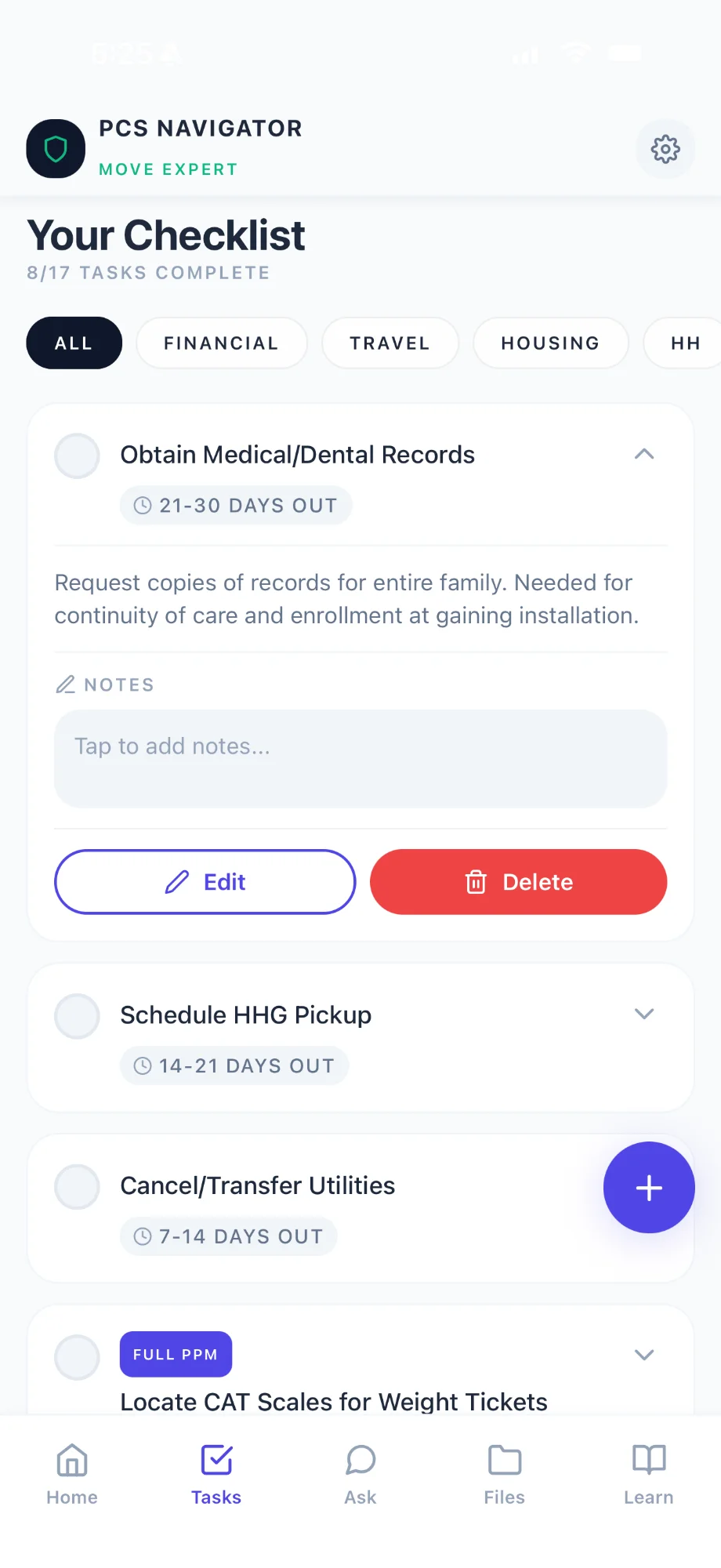The height and width of the screenshot is (1568, 721).
Task: Edit the medical records task
Action: (x=205, y=881)
